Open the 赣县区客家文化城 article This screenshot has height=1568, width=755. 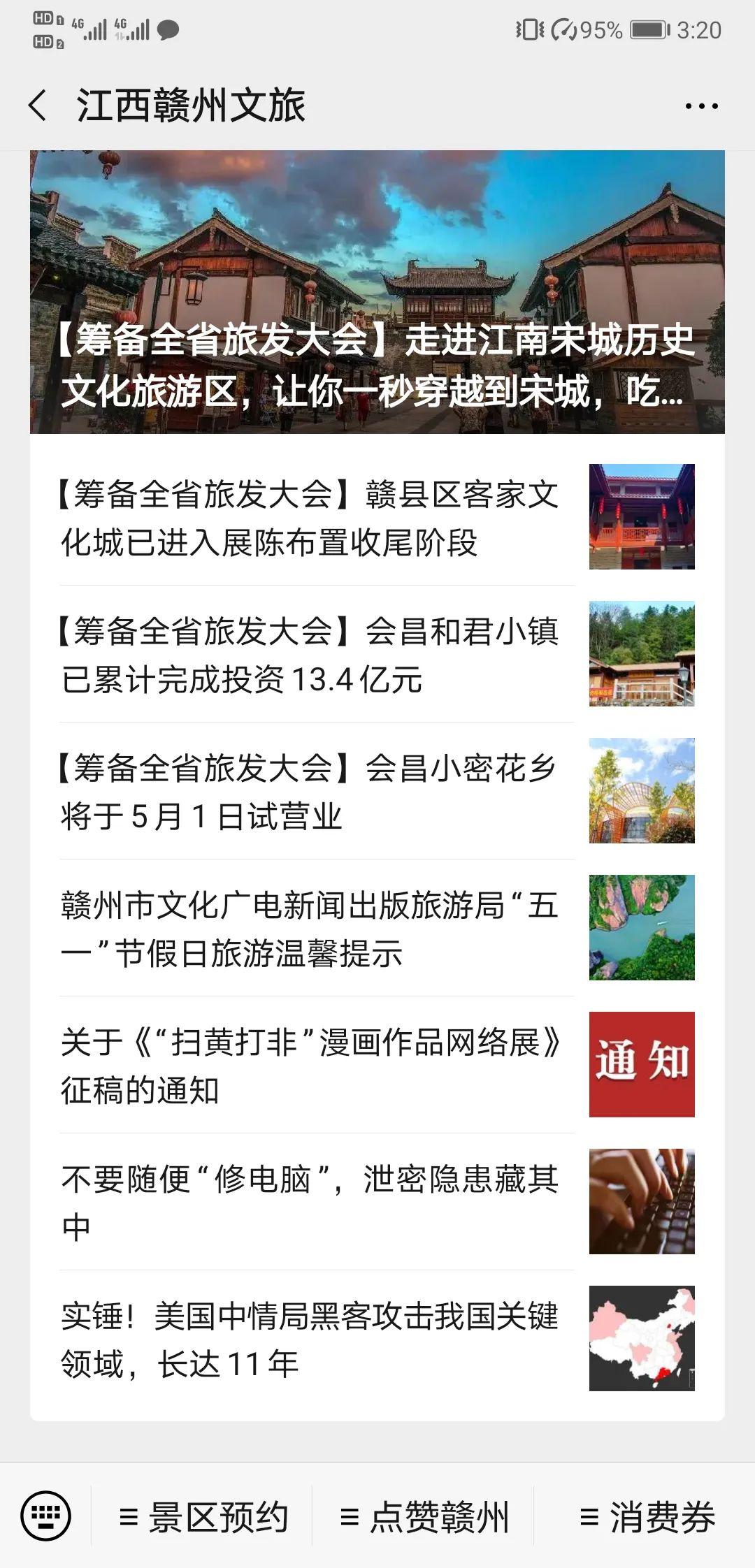coord(377,517)
